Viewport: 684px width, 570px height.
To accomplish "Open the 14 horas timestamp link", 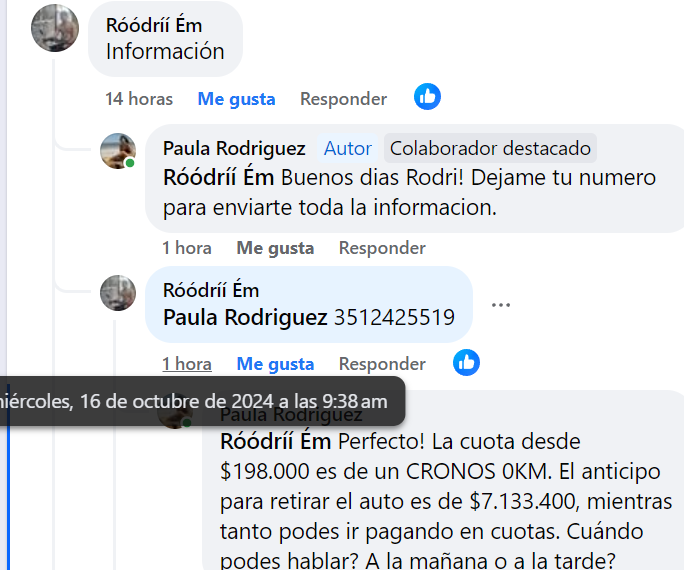I will (x=139, y=99).
